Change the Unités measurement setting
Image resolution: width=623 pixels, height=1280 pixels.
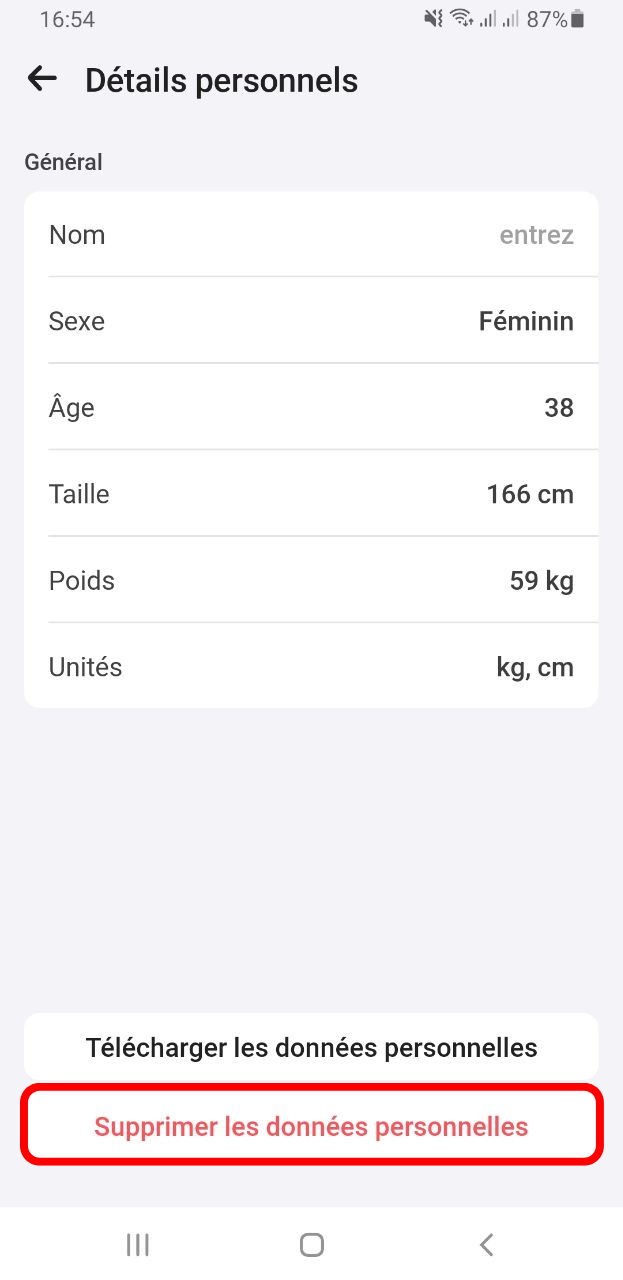pos(311,667)
